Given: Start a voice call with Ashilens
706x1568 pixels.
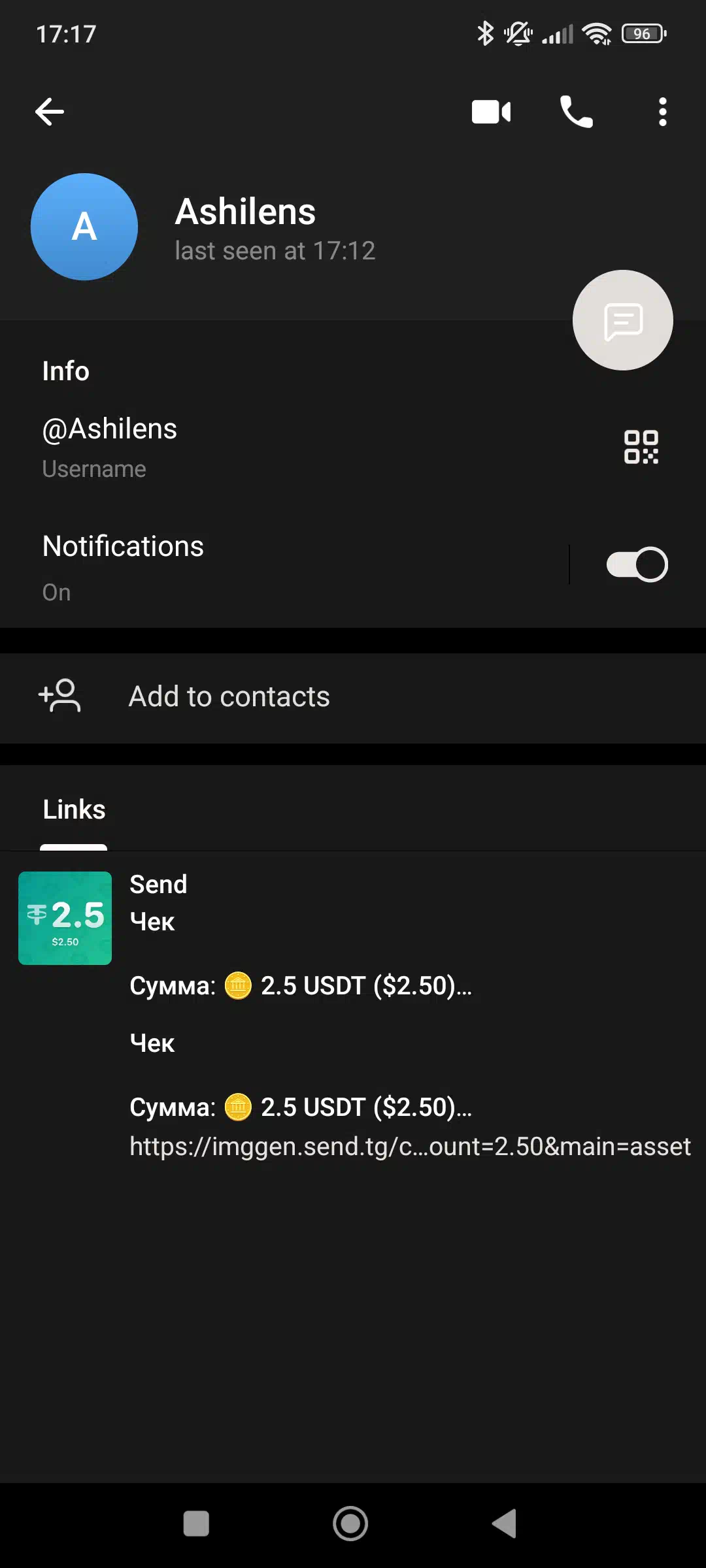Looking at the screenshot, I should [576, 112].
